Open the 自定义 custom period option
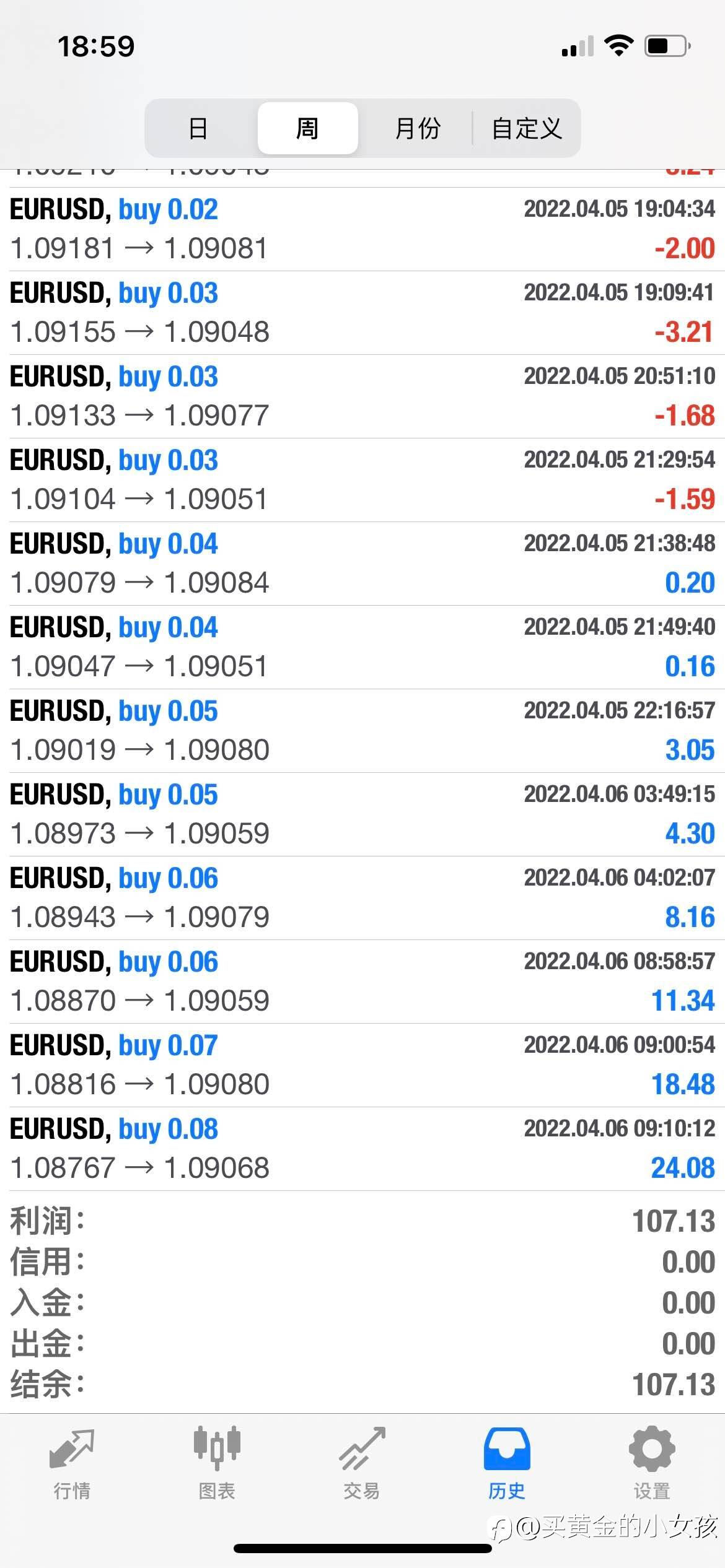This screenshot has width=725, height=1568. click(x=527, y=128)
